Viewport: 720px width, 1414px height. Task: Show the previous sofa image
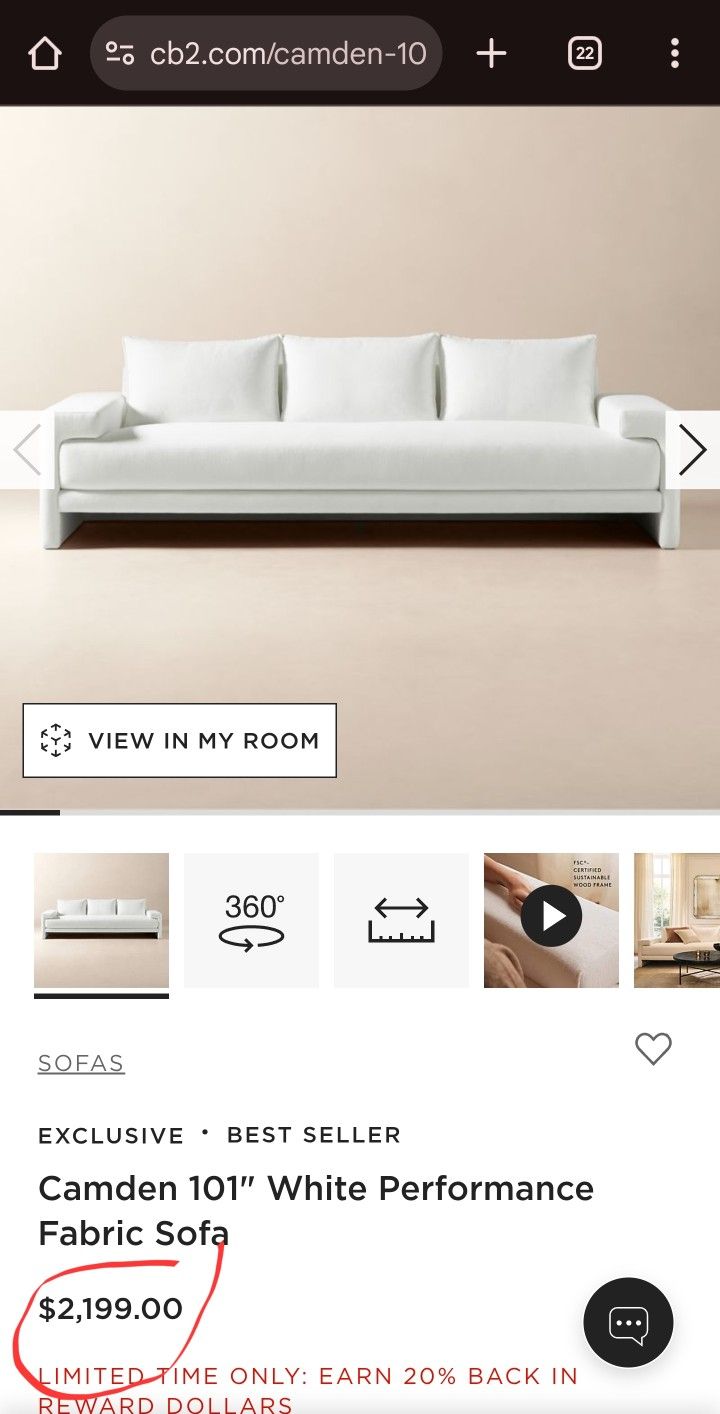coord(26,450)
